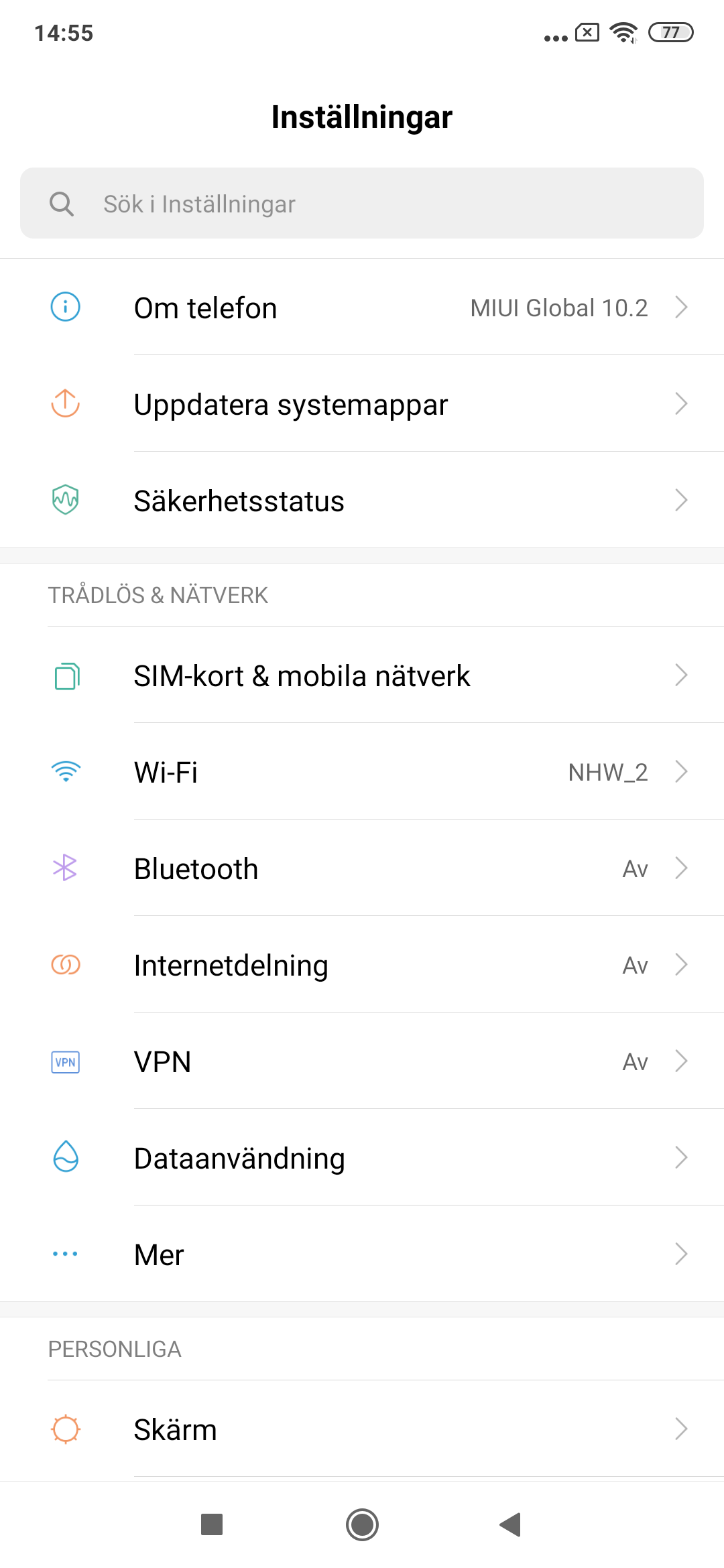724x1568 pixels.
Task: Show recent apps
Action: (212, 1524)
